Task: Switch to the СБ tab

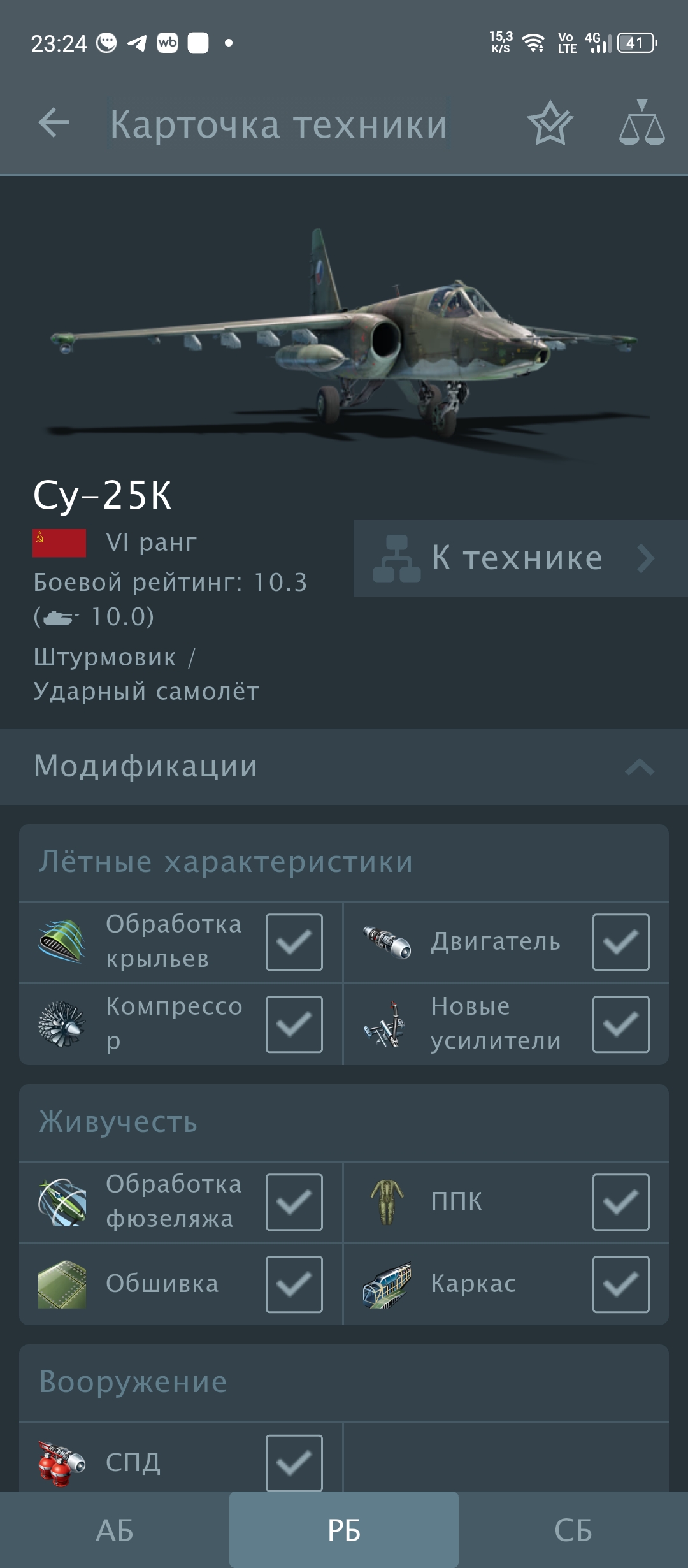Action: click(x=573, y=1530)
